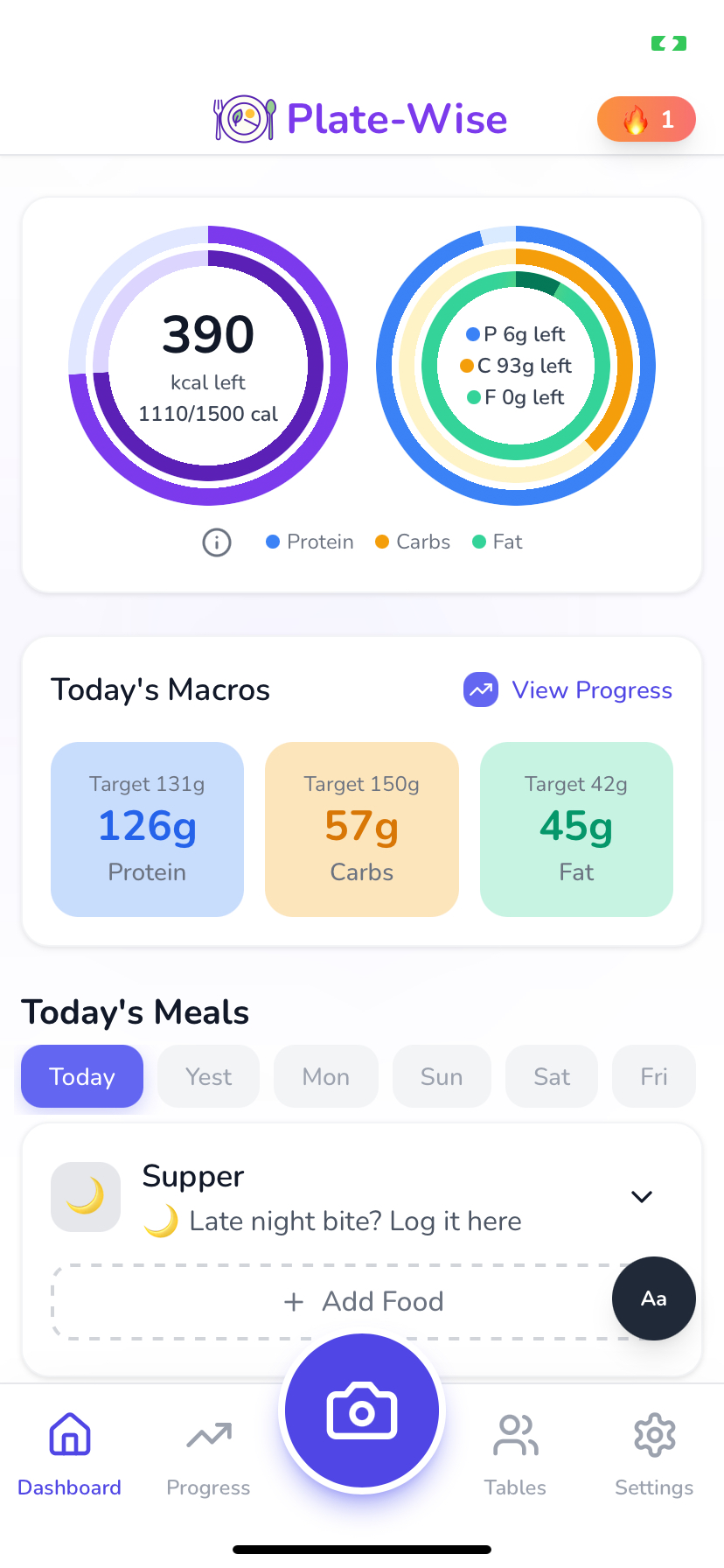Select the 'Today' meal day filter
The width and height of the screenshot is (724, 1568).
click(x=81, y=1076)
